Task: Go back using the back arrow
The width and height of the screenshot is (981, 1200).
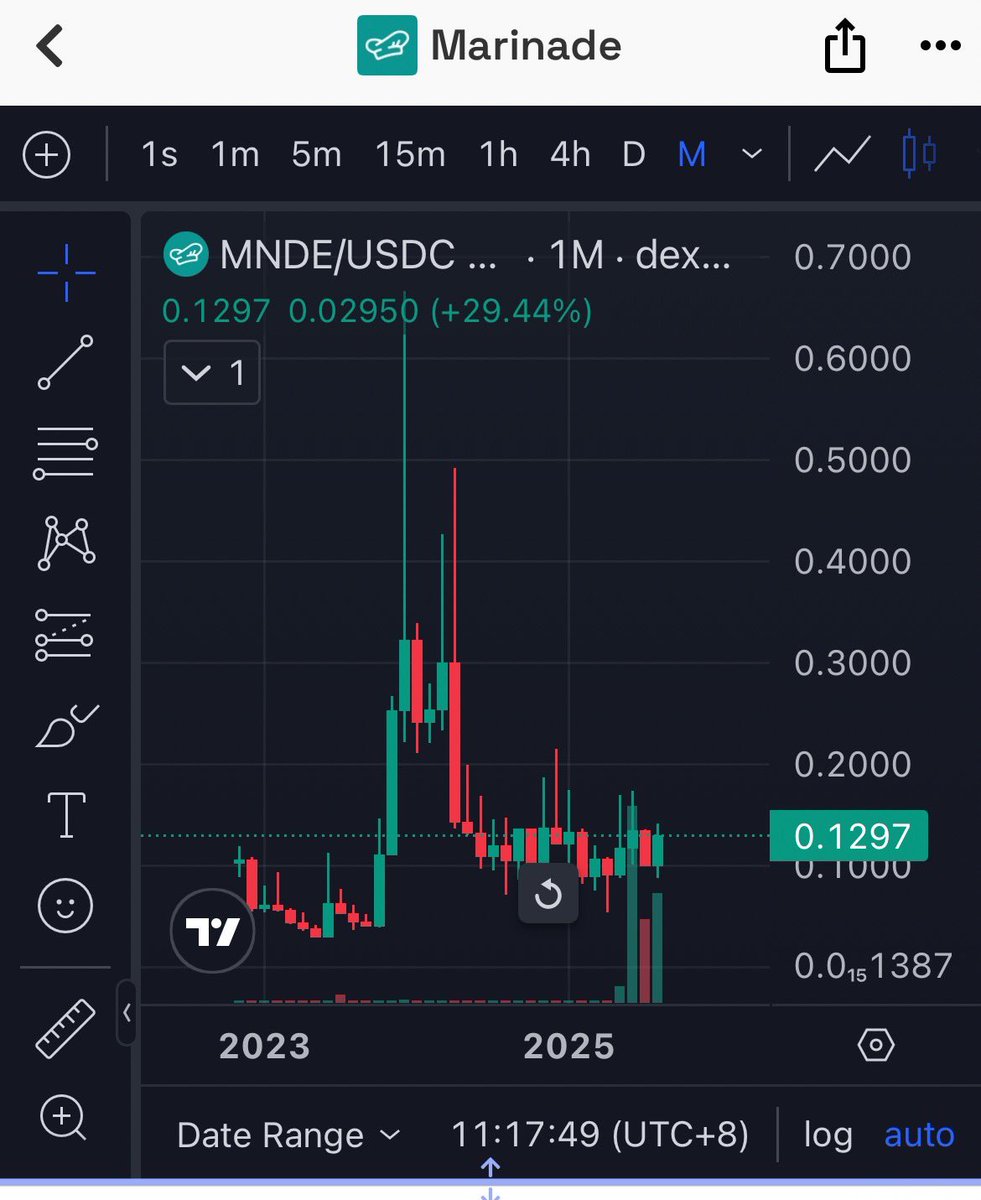Action: click(50, 46)
